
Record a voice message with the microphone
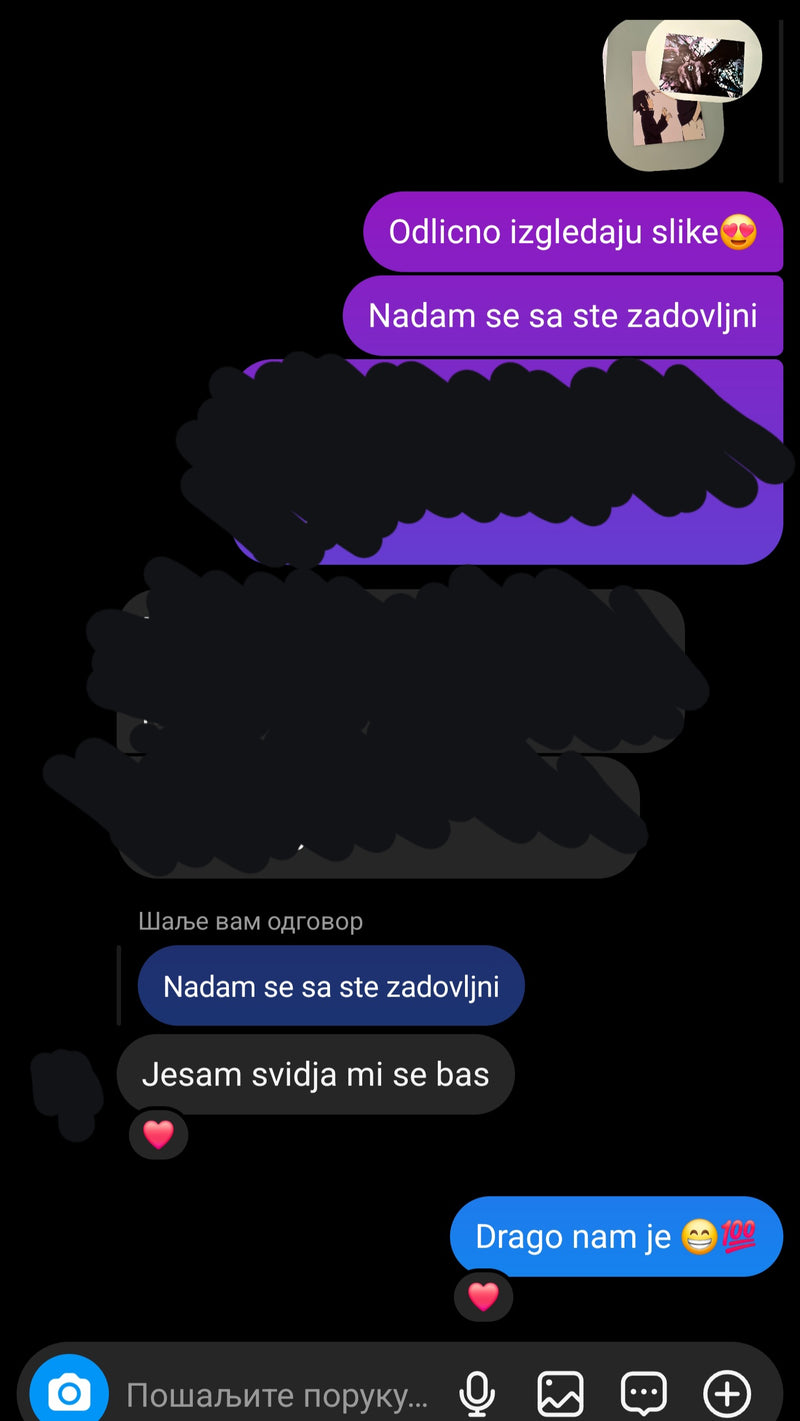point(477,1392)
